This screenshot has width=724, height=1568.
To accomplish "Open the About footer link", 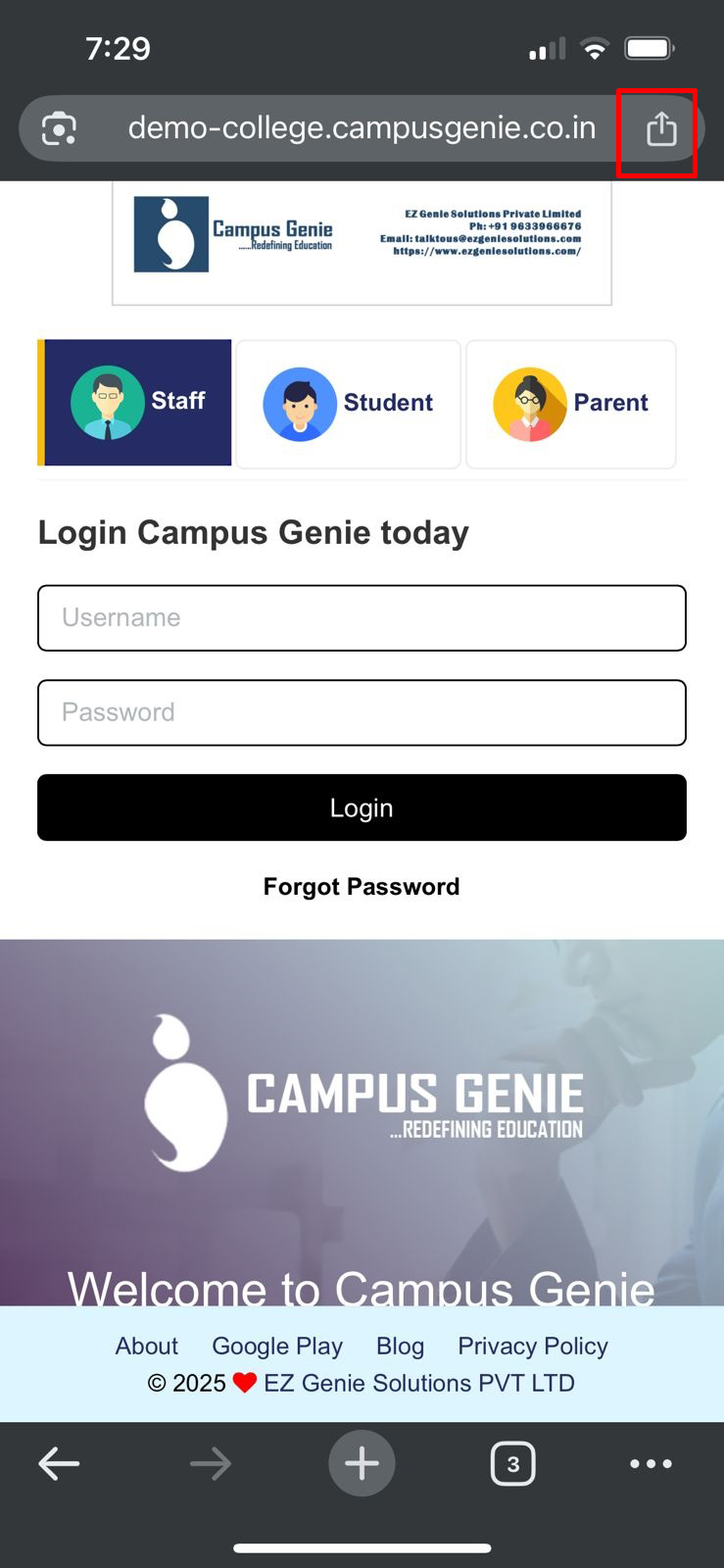I will tap(147, 1347).
